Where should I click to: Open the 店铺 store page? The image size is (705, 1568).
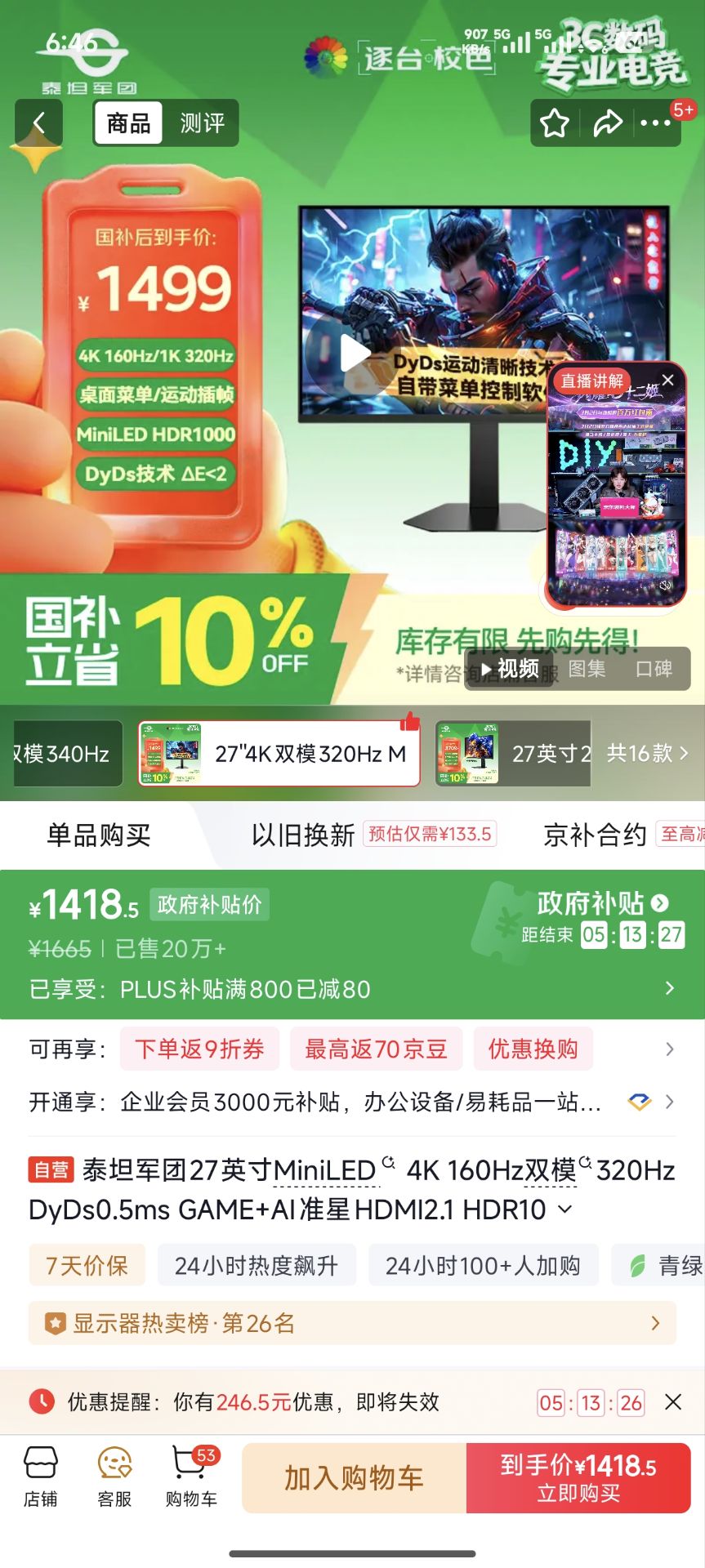pyautogui.click(x=40, y=1477)
